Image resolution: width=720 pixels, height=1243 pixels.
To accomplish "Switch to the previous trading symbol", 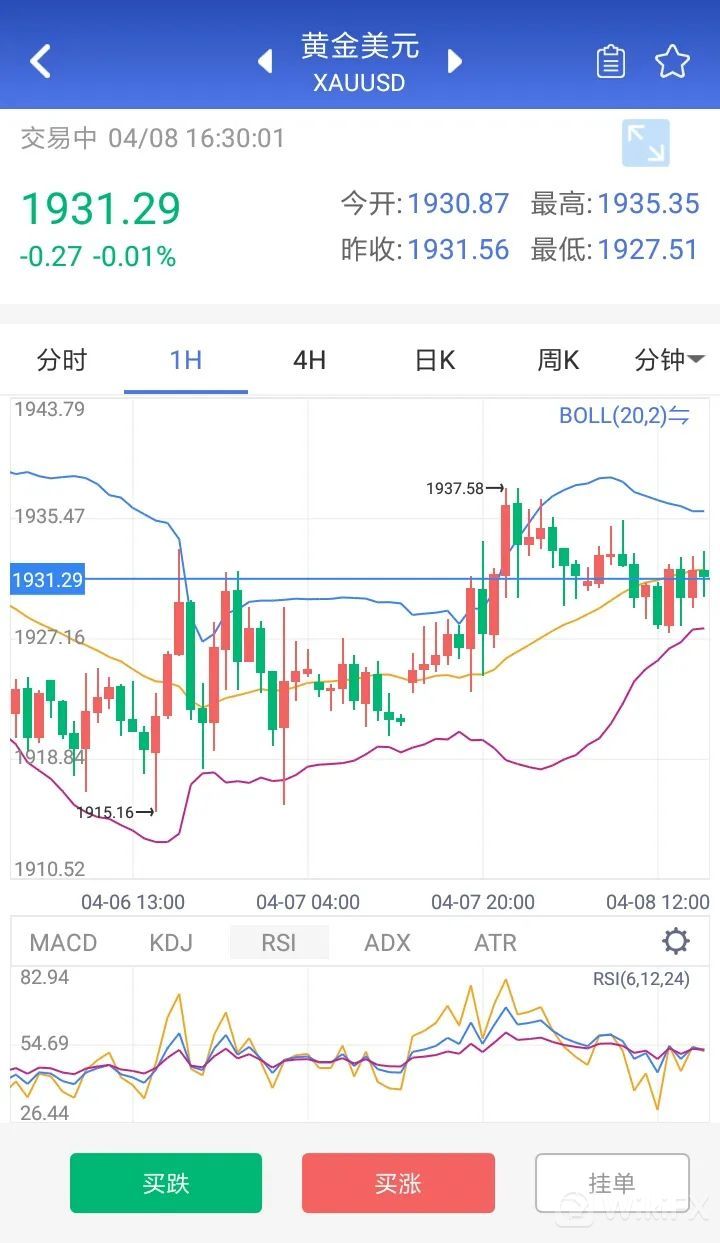I will pyautogui.click(x=265, y=61).
